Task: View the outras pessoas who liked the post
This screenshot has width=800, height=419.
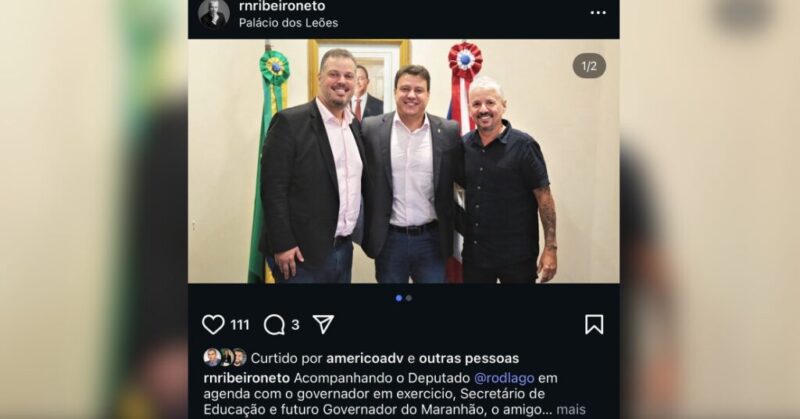Action: click(469, 358)
